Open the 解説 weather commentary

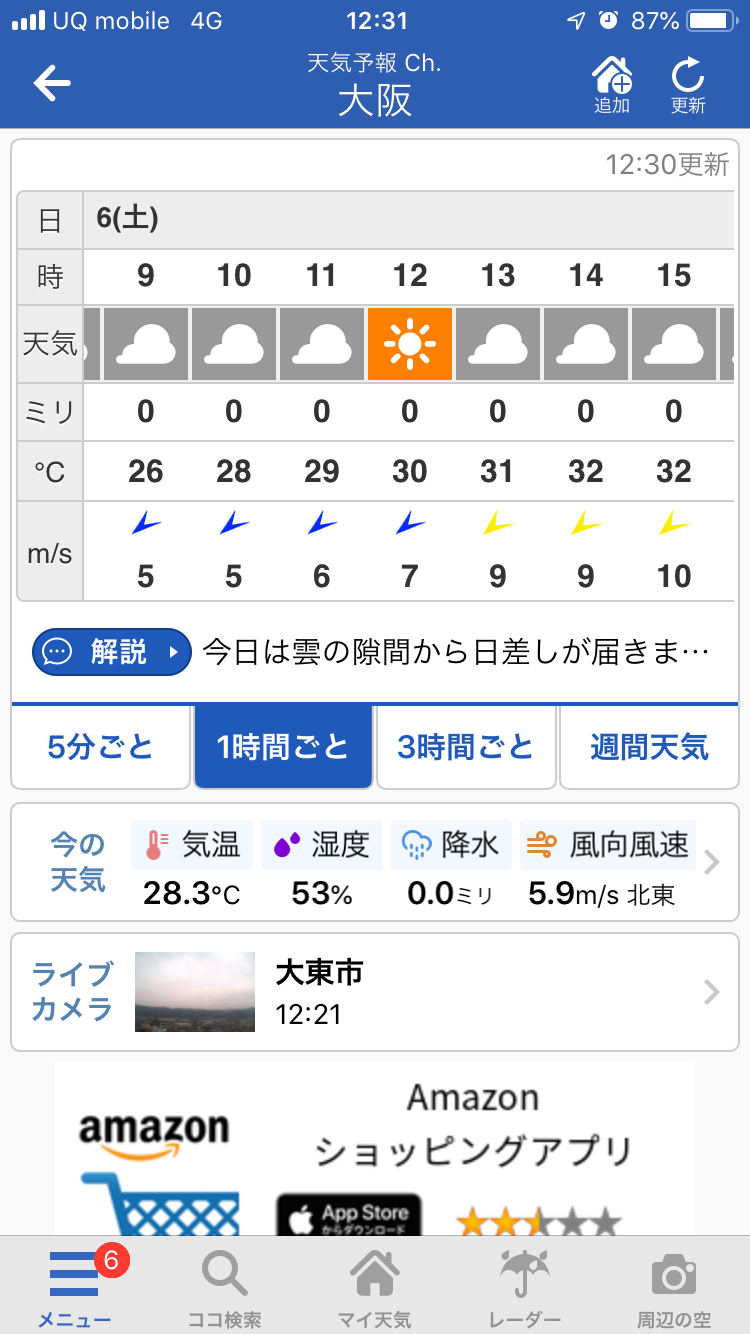112,652
